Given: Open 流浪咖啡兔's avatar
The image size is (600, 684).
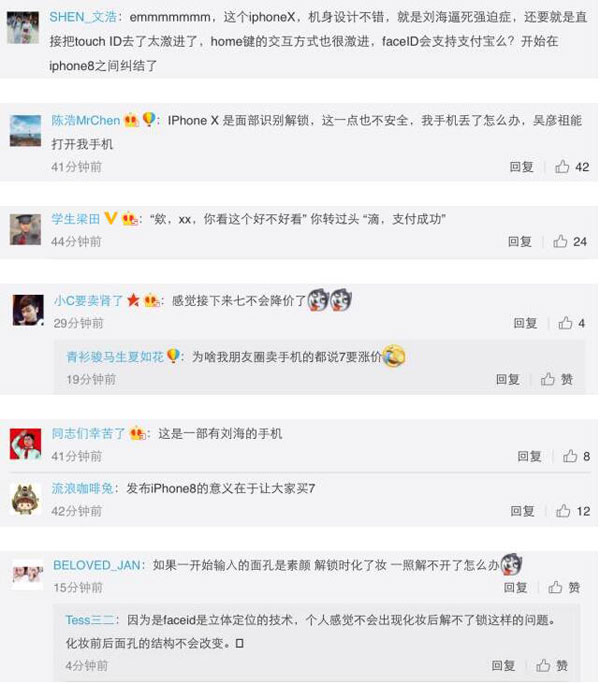Looking at the screenshot, I should pyautogui.click(x=25, y=498).
